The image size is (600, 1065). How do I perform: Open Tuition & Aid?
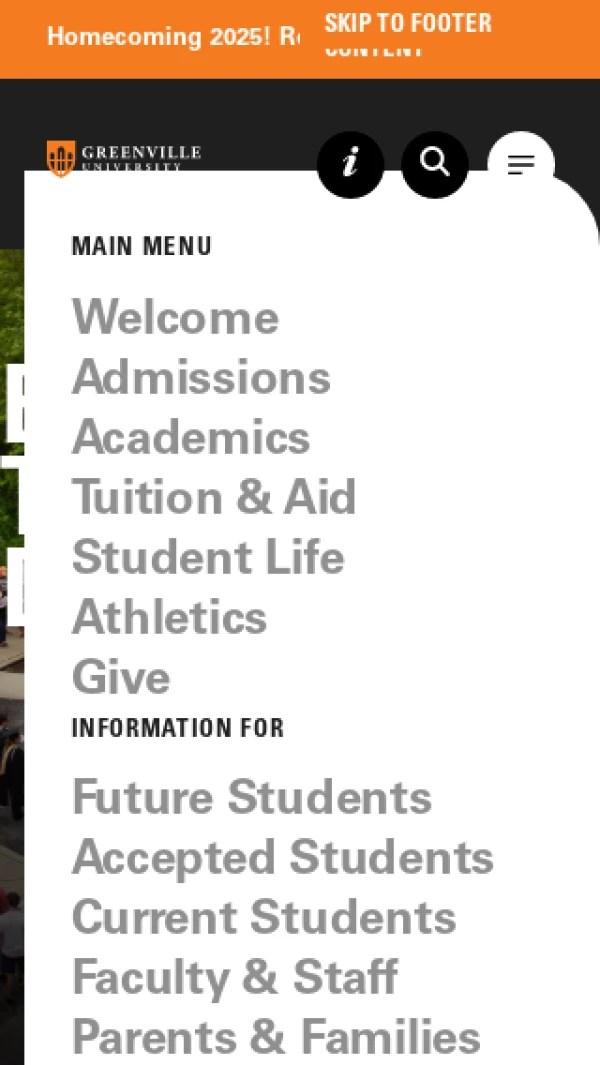click(x=214, y=498)
